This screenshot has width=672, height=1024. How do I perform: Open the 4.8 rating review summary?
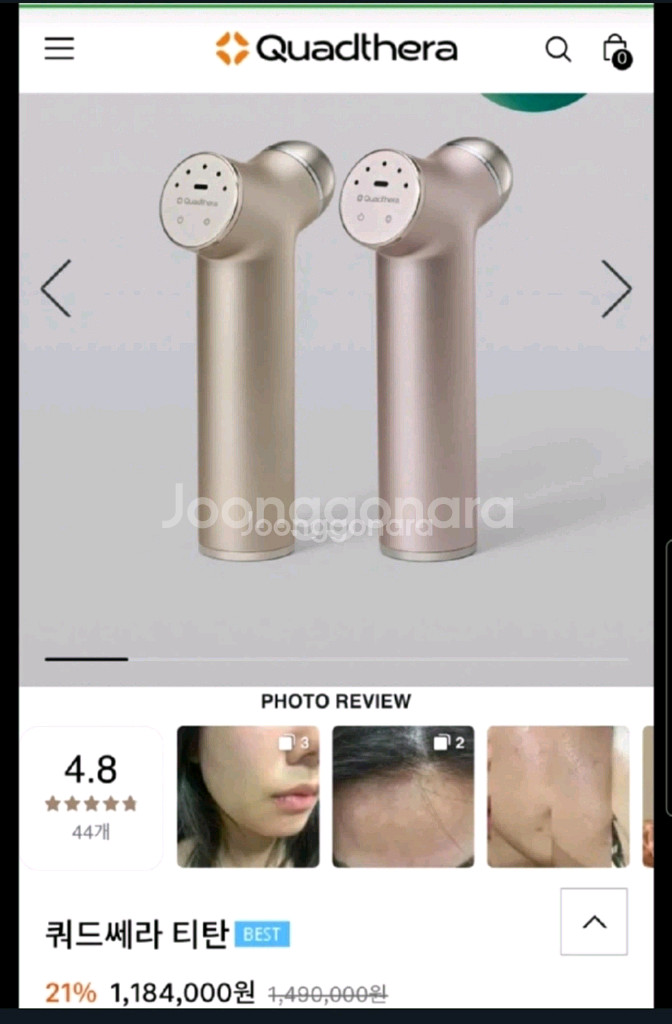91,796
